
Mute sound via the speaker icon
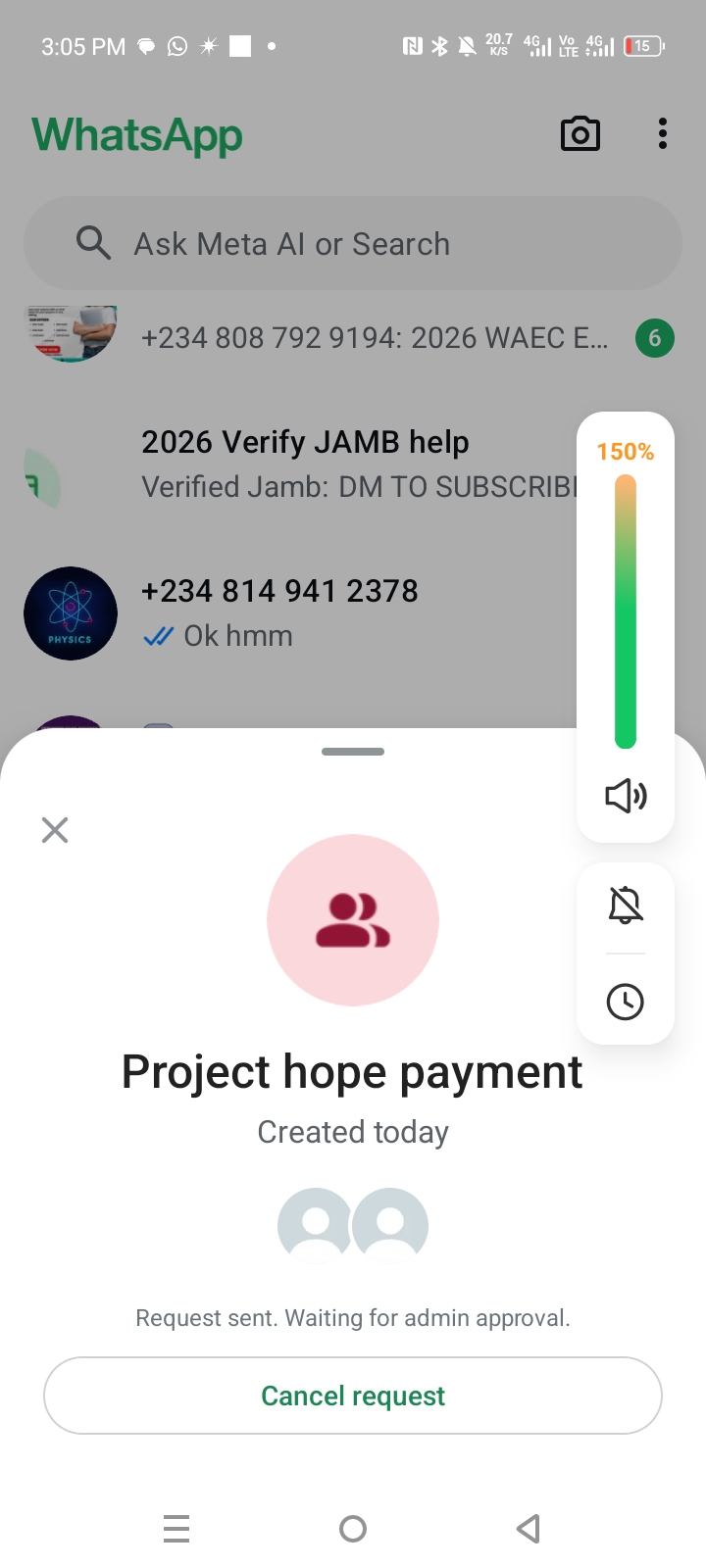[x=626, y=796]
